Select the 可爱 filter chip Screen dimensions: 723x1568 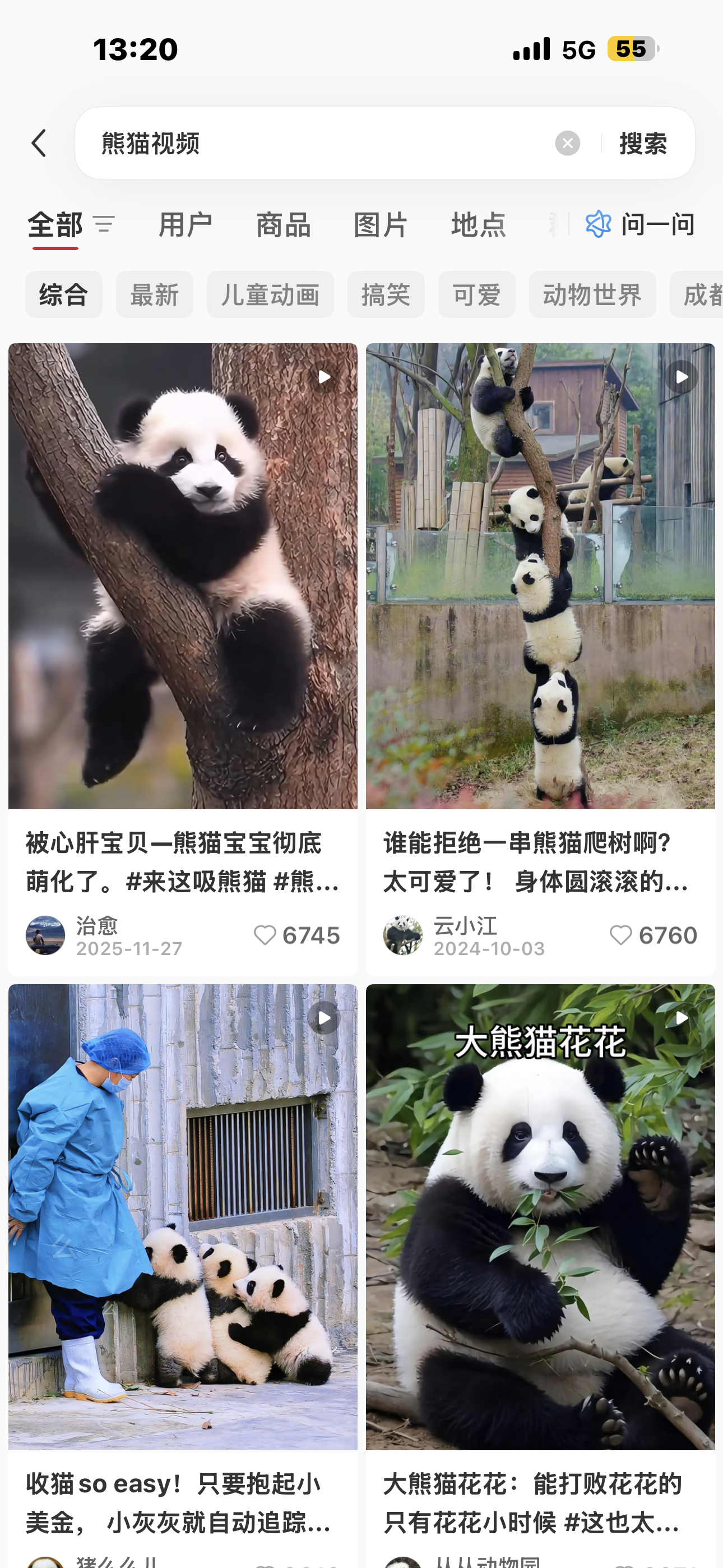[476, 294]
